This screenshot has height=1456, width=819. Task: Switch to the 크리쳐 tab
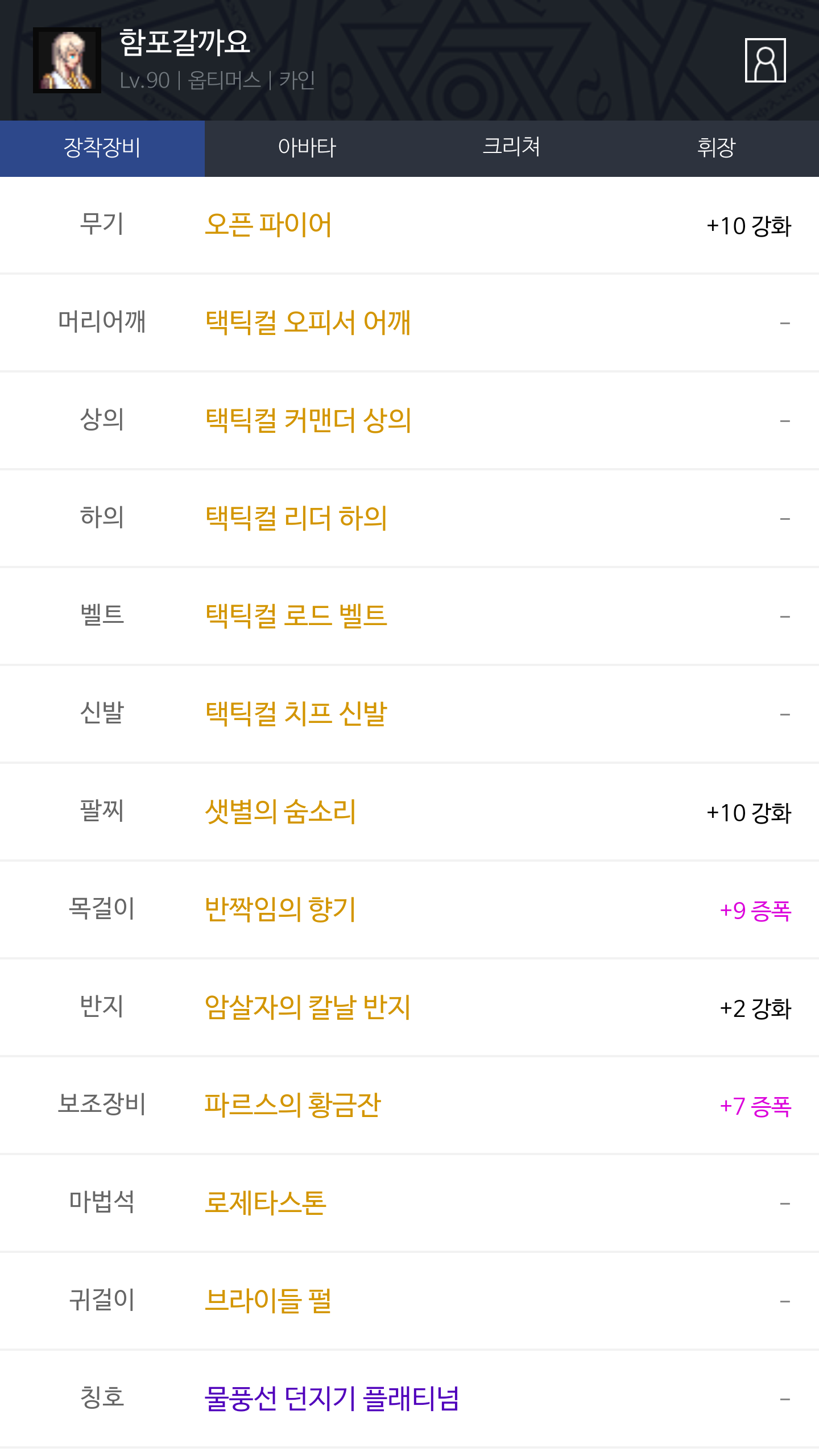coord(512,148)
